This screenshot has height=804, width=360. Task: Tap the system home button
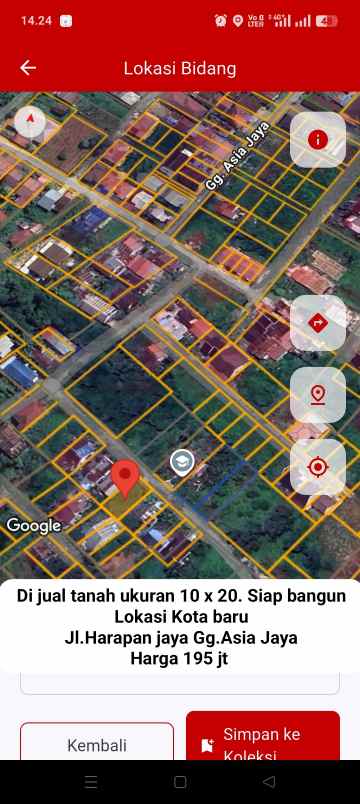click(x=180, y=782)
